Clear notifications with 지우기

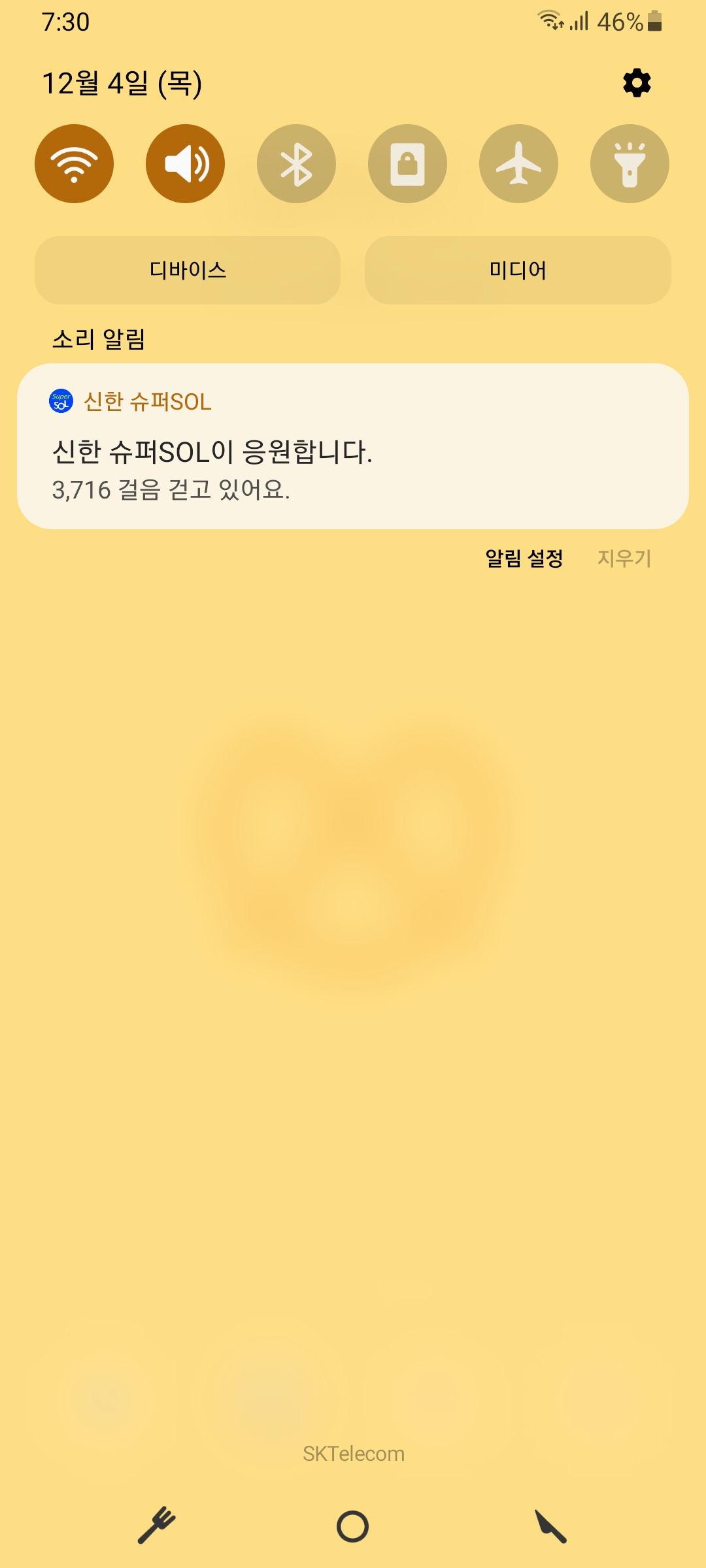coord(624,559)
